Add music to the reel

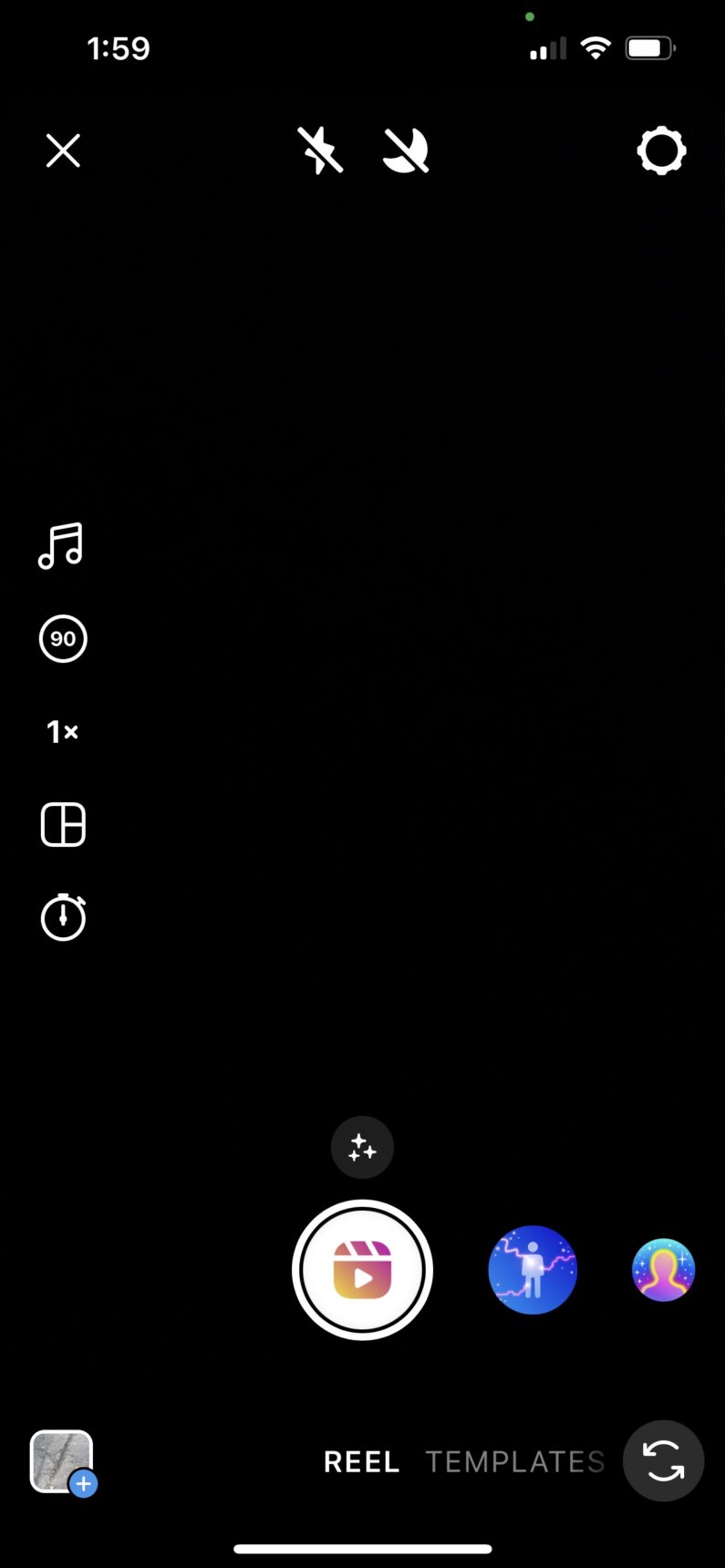[61, 545]
